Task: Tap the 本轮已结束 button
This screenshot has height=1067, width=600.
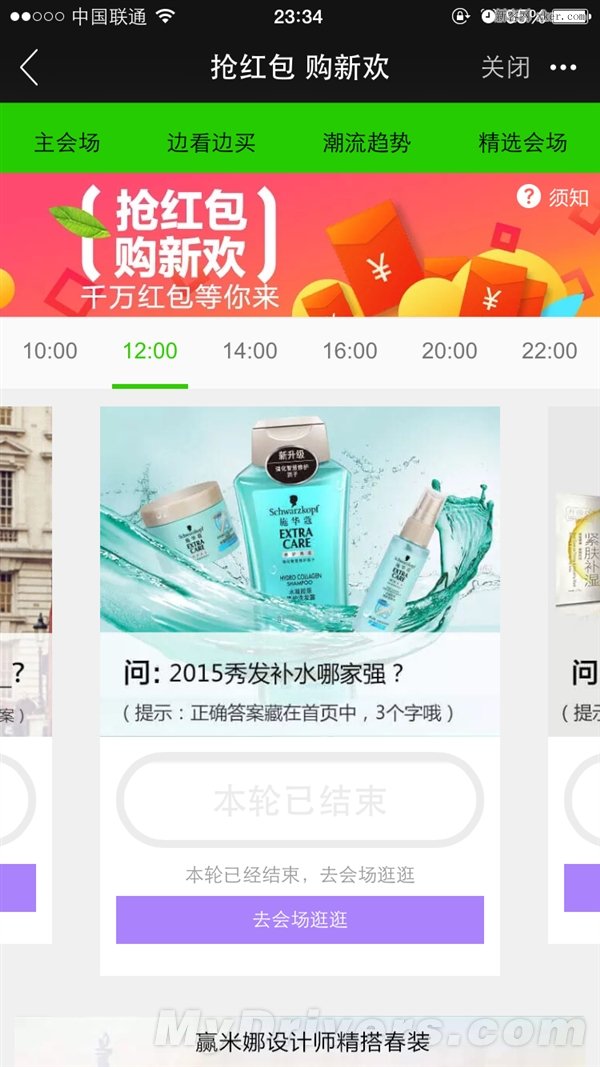Action: (300, 801)
